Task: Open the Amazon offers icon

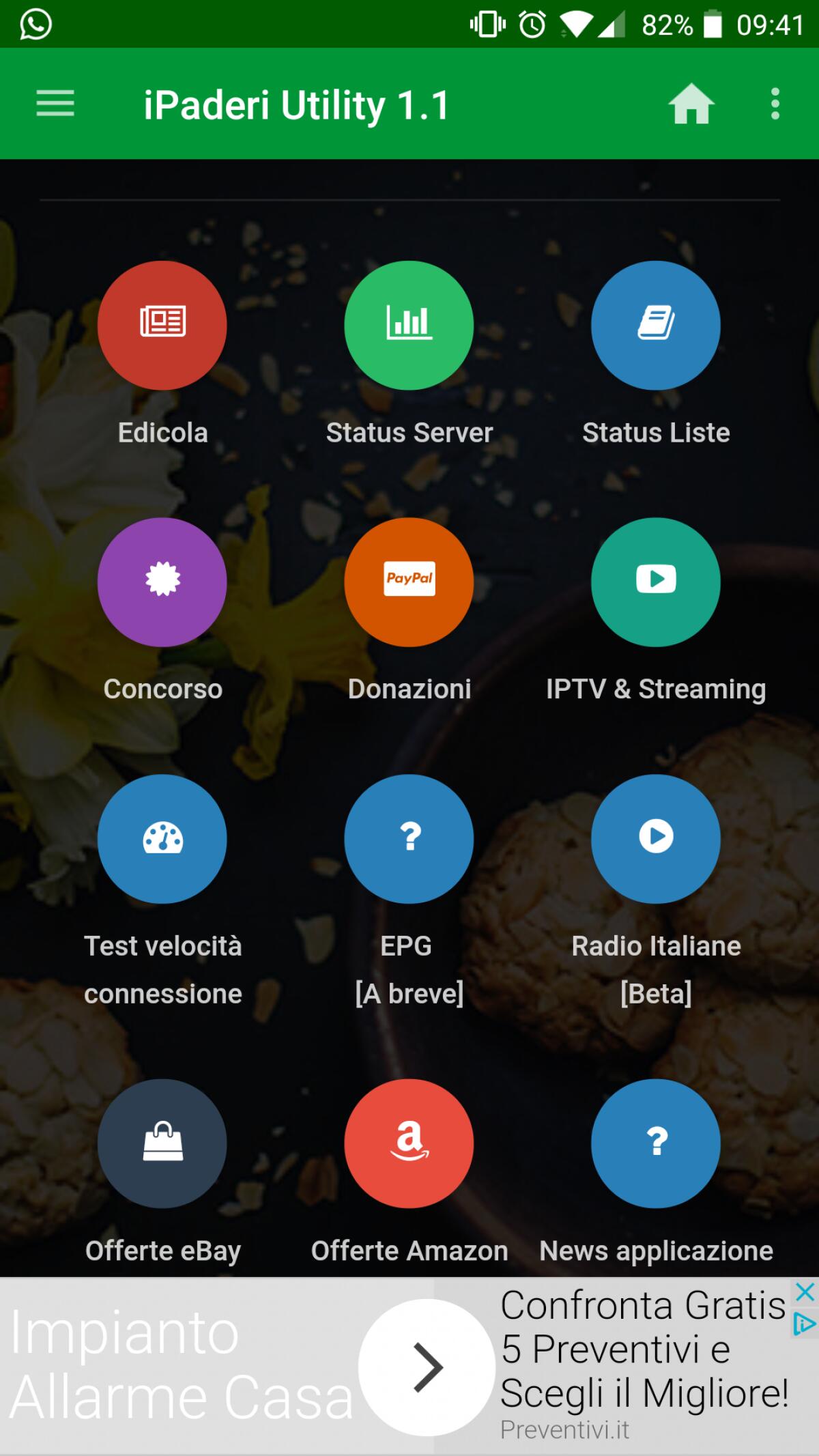Action: pyautogui.click(x=409, y=1145)
